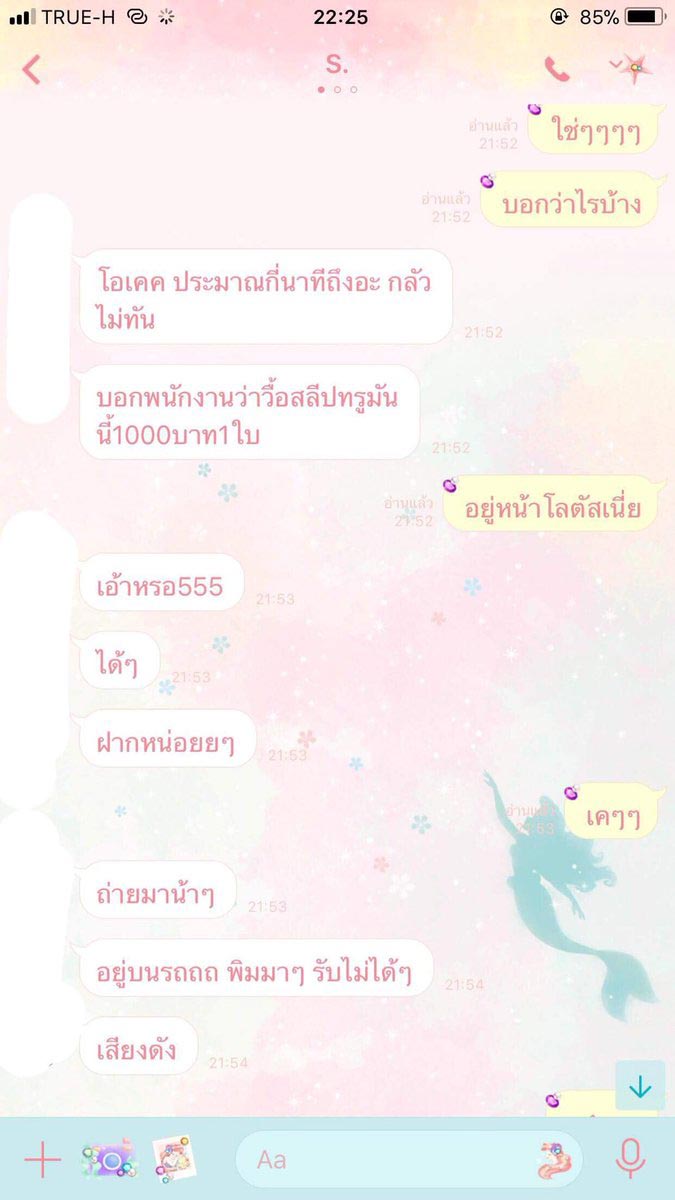Jump to the latest message
The image size is (675, 1200).
pos(640,1087)
